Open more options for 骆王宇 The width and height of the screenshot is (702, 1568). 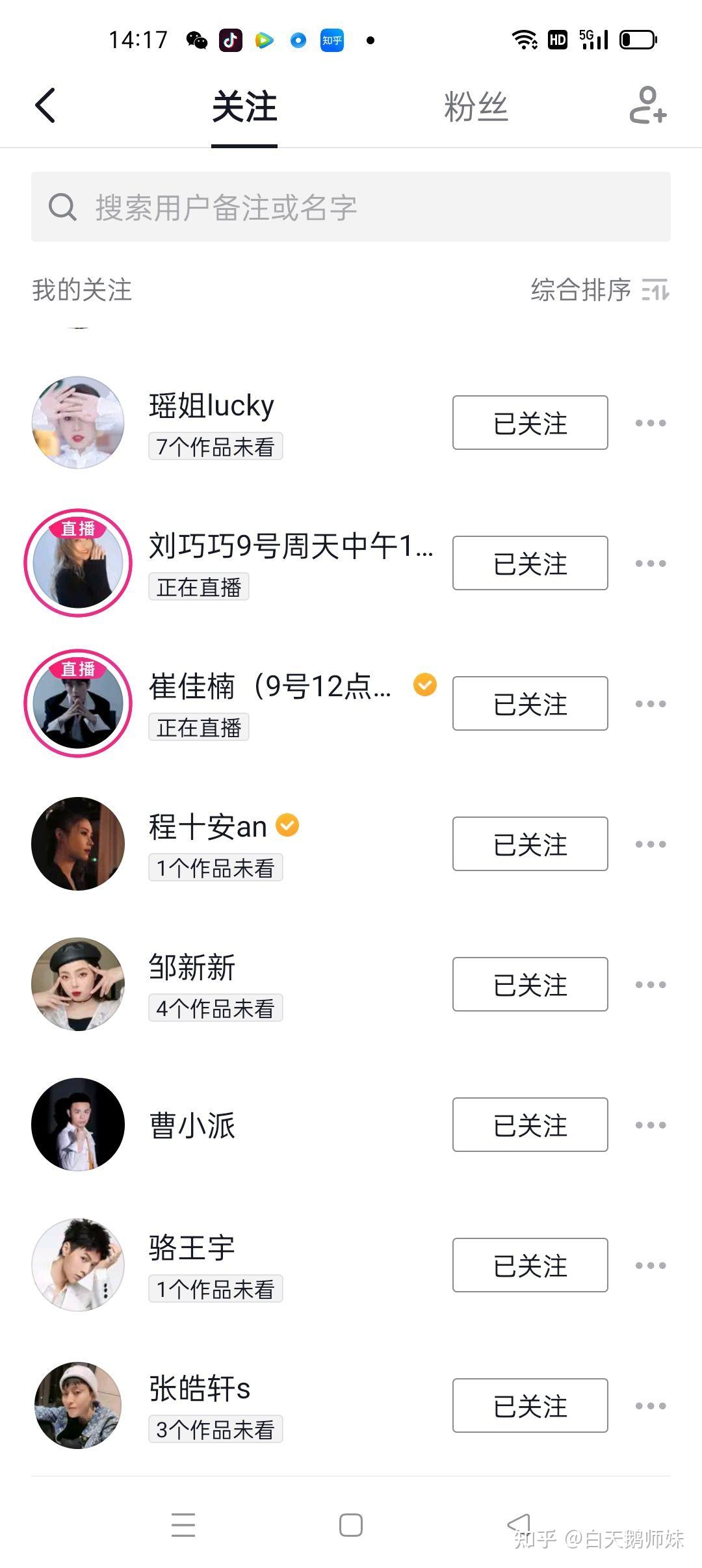[651, 1265]
